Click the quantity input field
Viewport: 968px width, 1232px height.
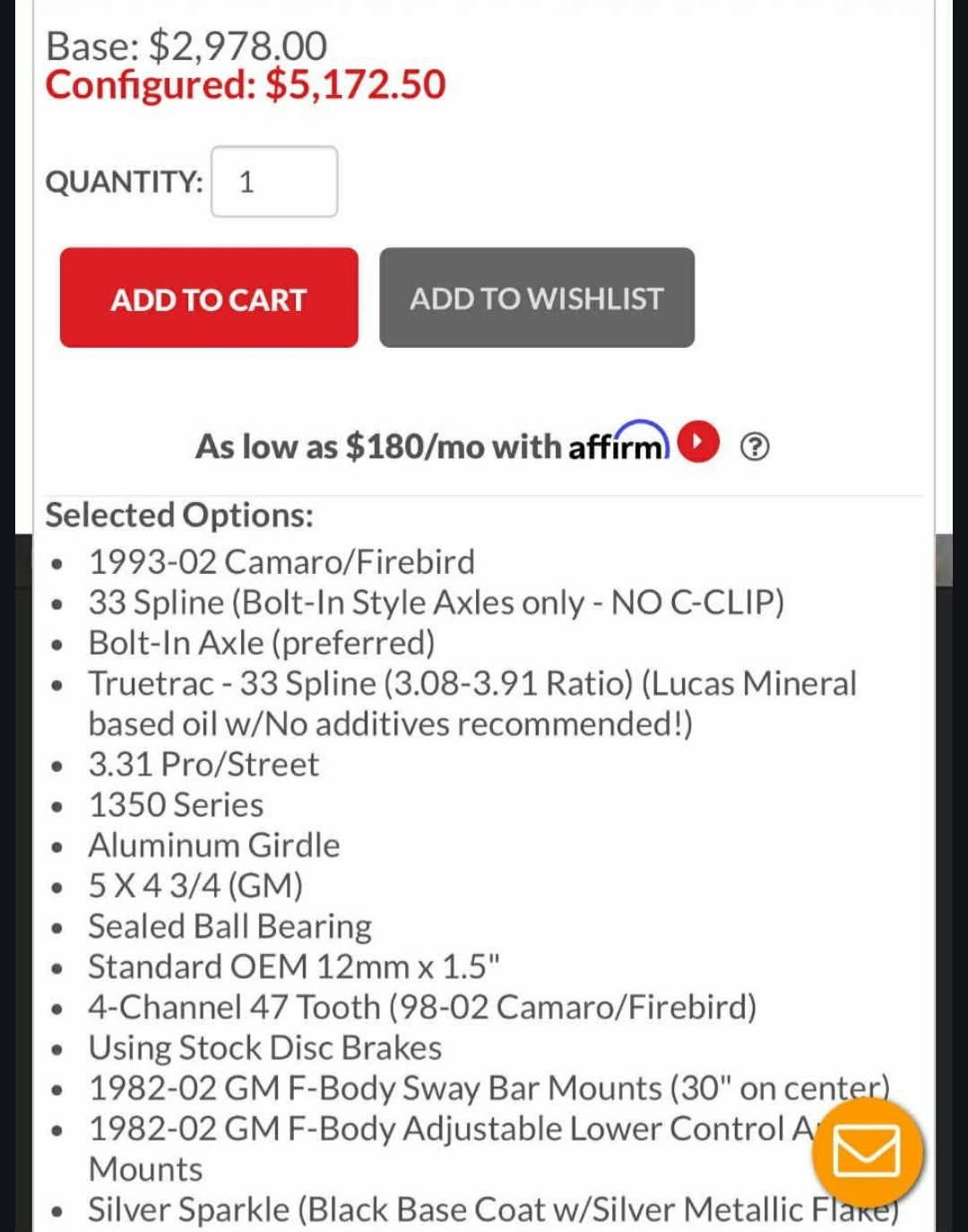pos(273,182)
